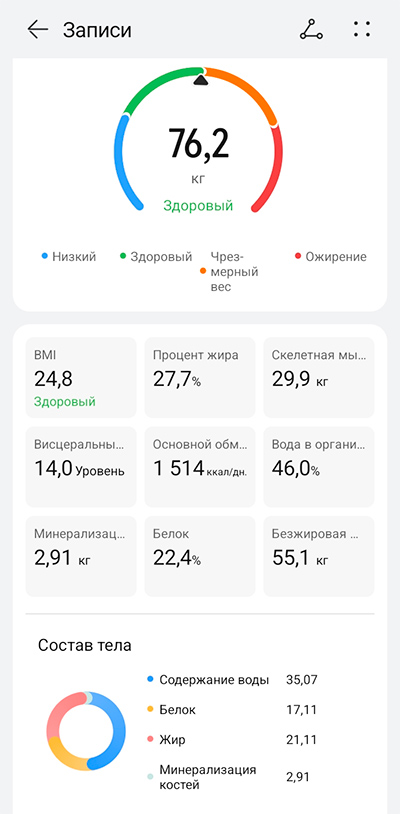The image size is (400, 814).
Task: Open the trend graph icon
Action: click(311, 30)
